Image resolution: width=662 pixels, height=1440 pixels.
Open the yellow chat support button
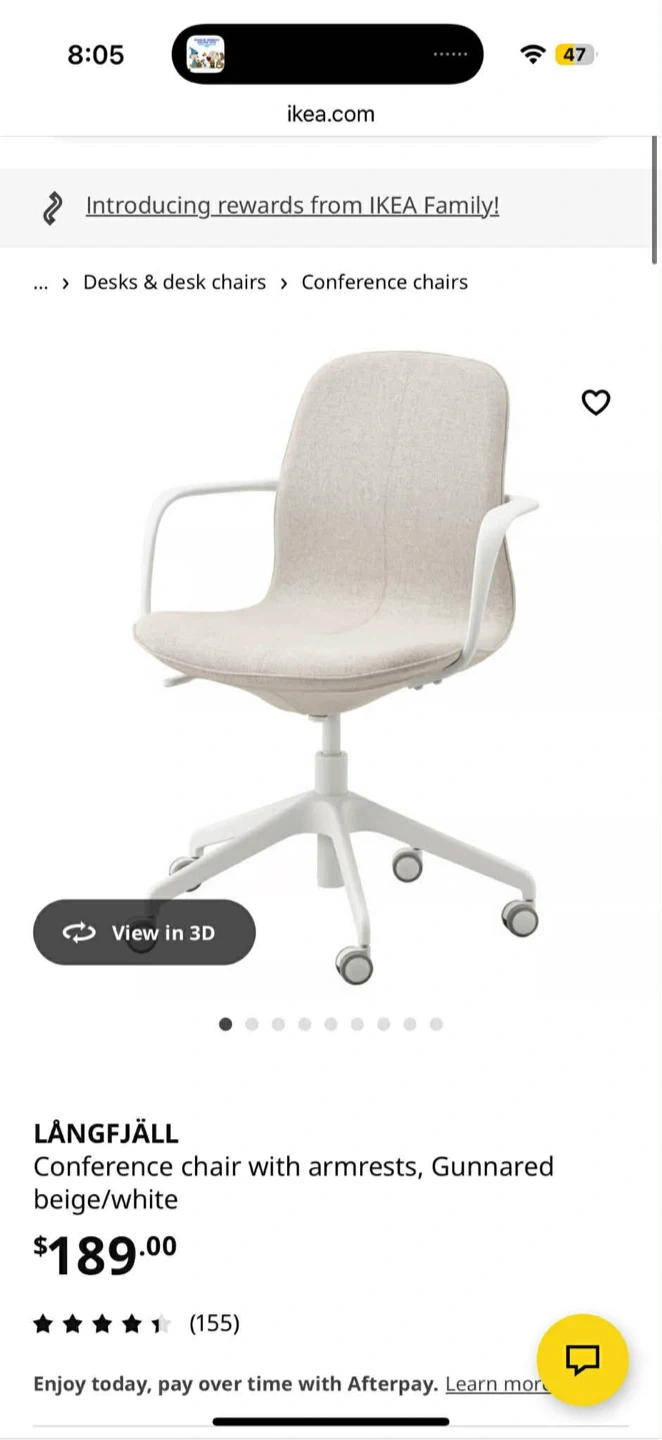click(x=582, y=1359)
